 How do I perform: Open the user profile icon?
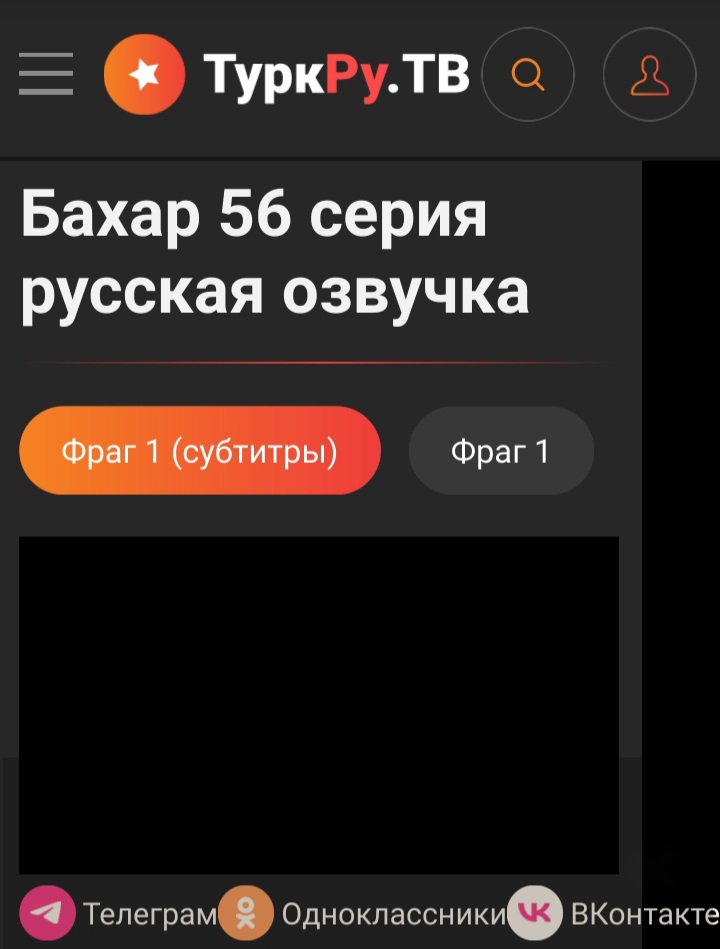point(649,74)
